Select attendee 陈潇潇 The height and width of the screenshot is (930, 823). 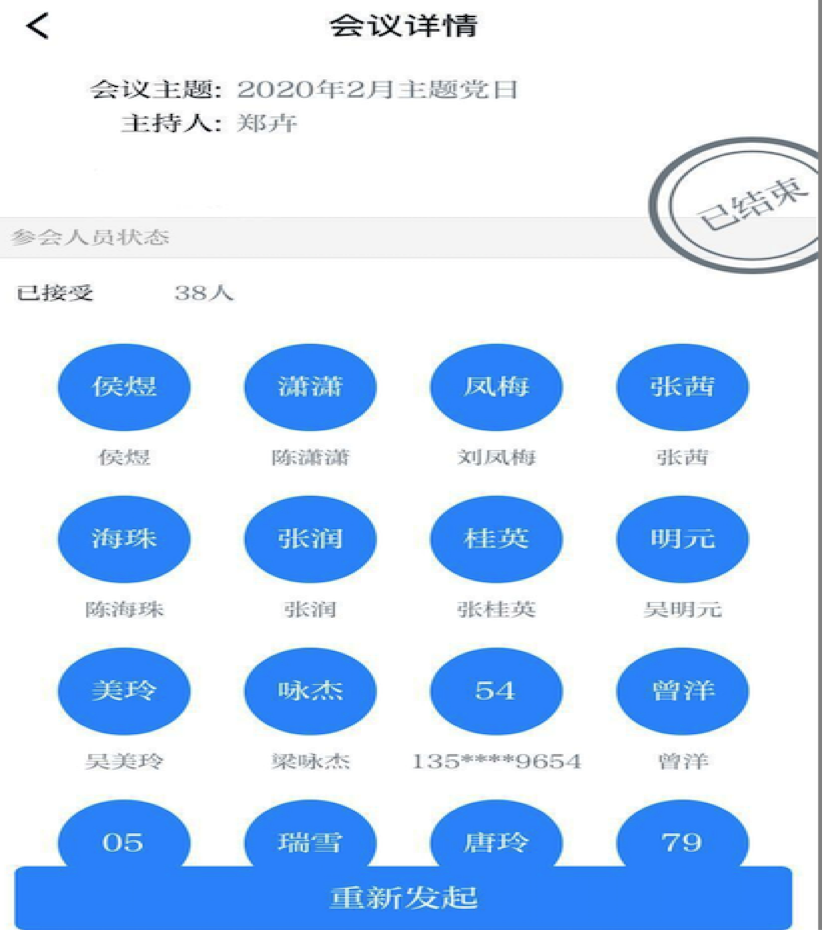click(310, 386)
